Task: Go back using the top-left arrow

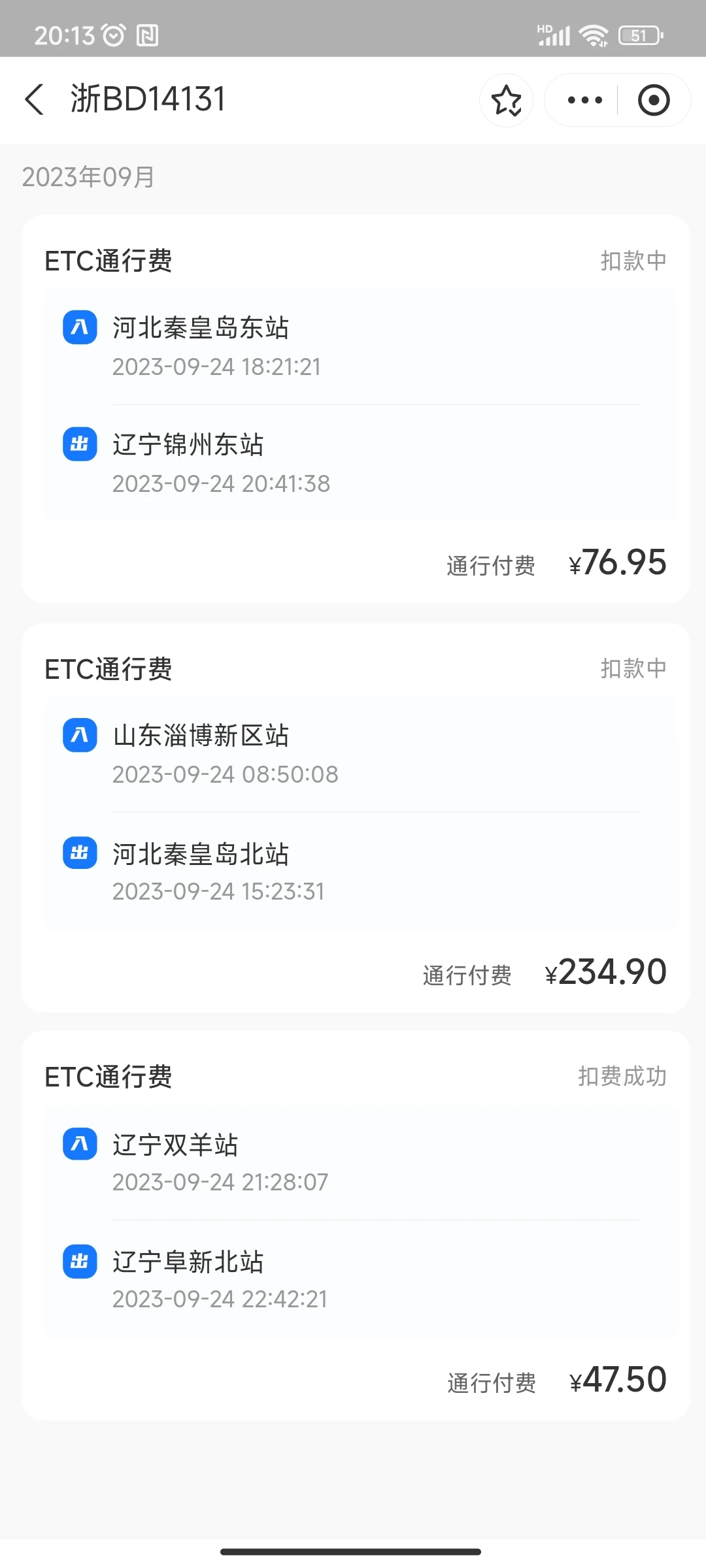Action: click(x=34, y=100)
